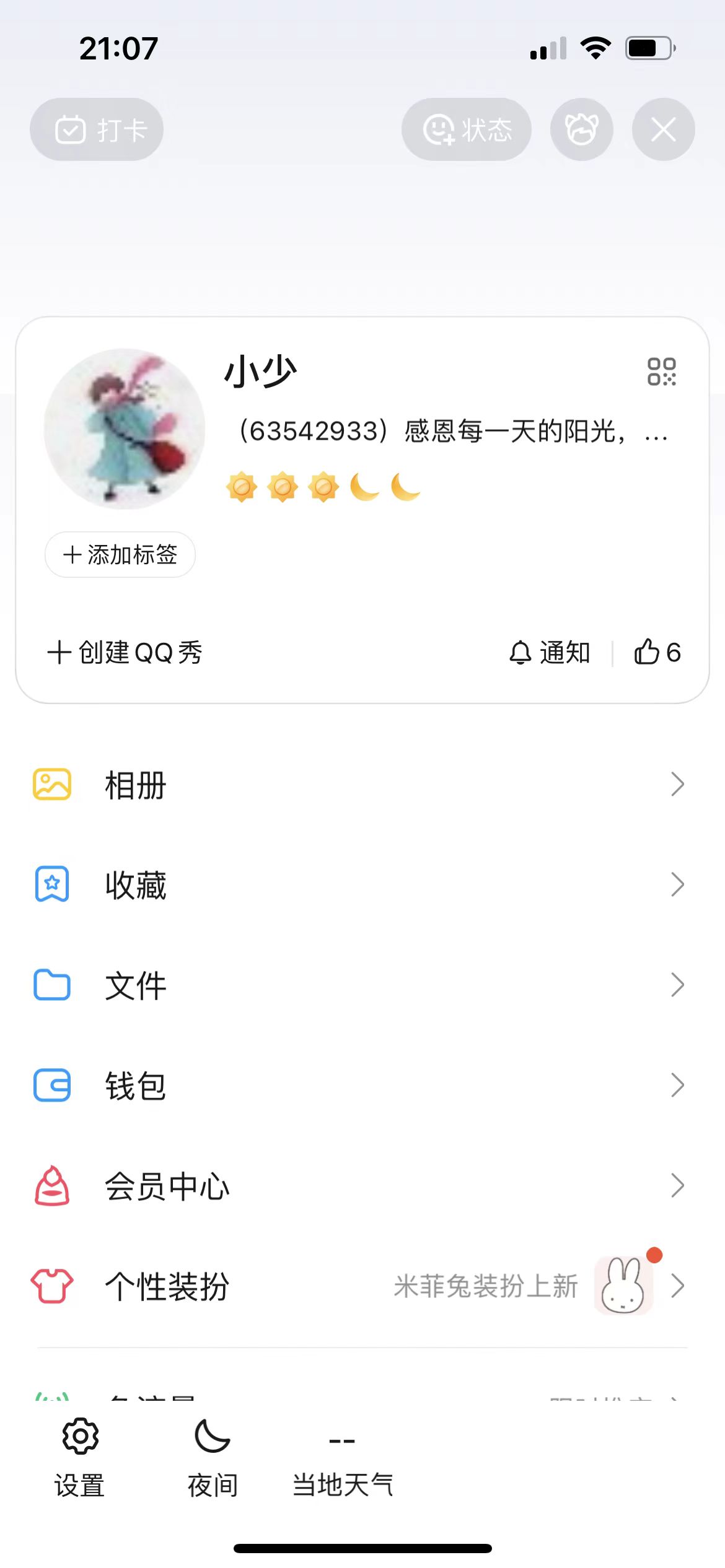725x1568 pixels.
Task: Set a status via 状态 button
Action: pyautogui.click(x=467, y=130)
